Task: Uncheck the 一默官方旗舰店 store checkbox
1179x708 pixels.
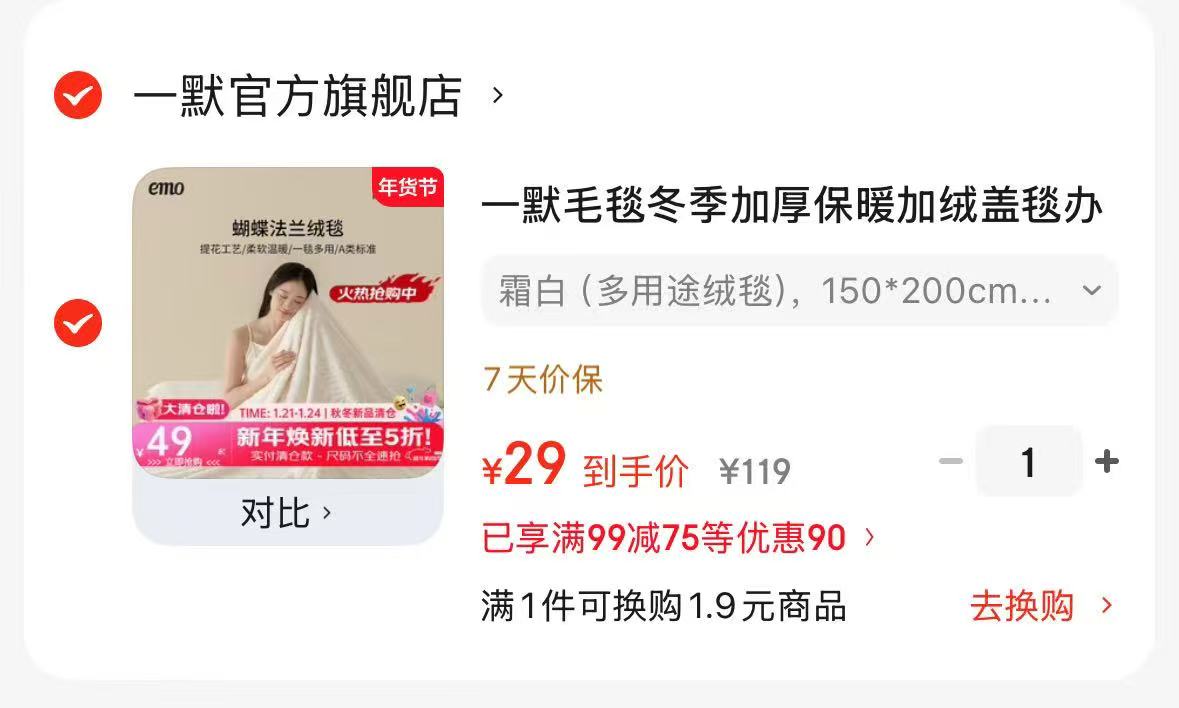Action: point(78,96)
